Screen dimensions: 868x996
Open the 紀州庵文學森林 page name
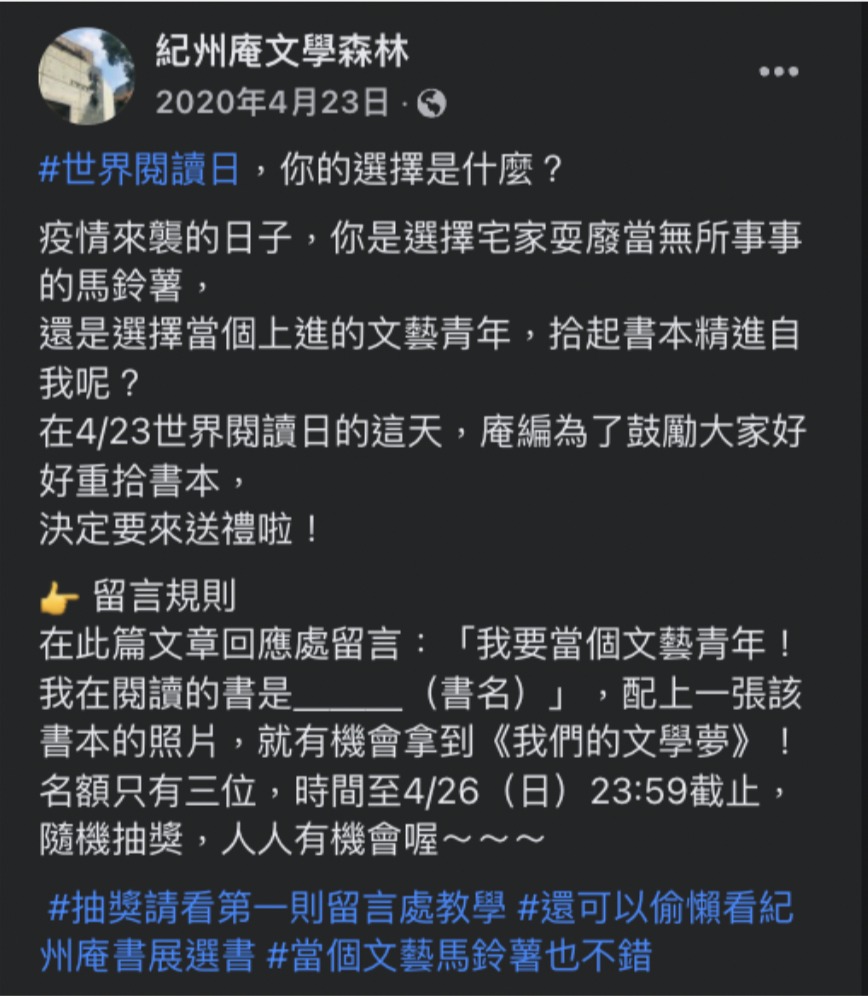pyautogui.click(x=283, y=51)
